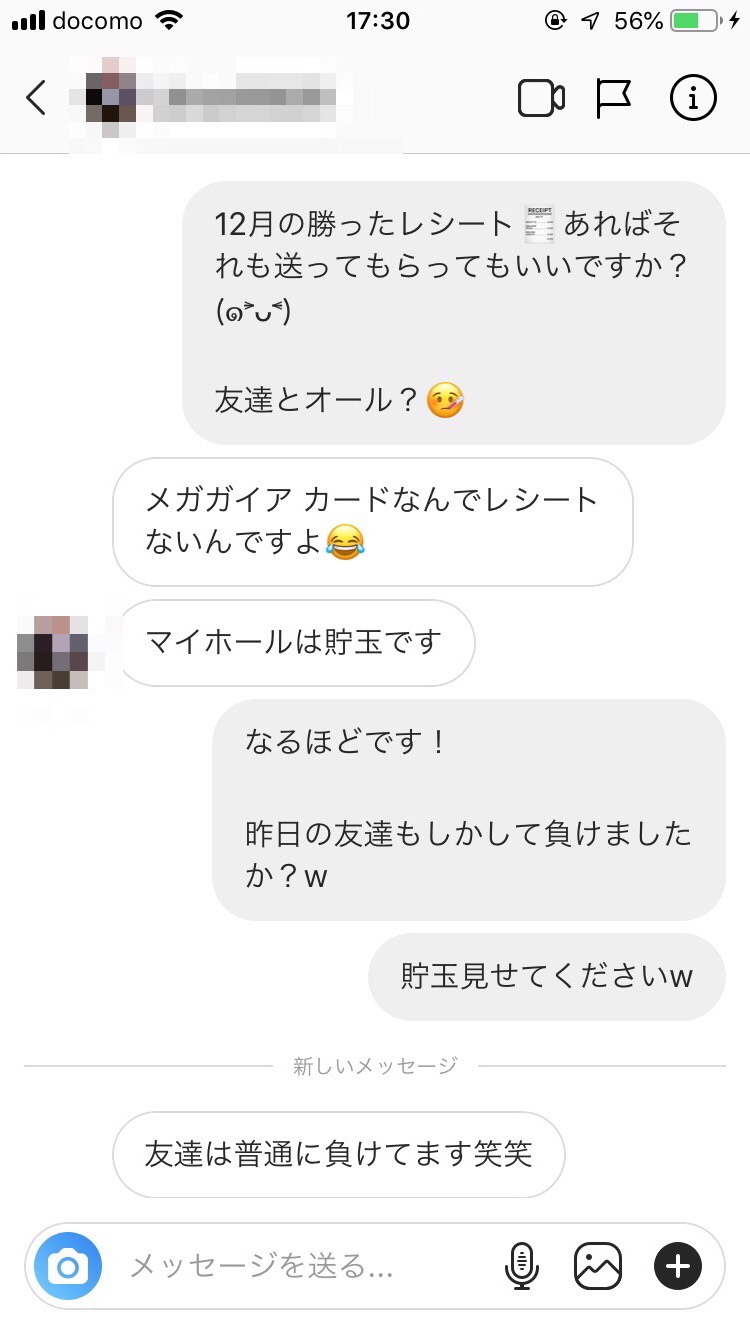Open the sender's profile avatar beside マイホールは貯玉です

53,653
